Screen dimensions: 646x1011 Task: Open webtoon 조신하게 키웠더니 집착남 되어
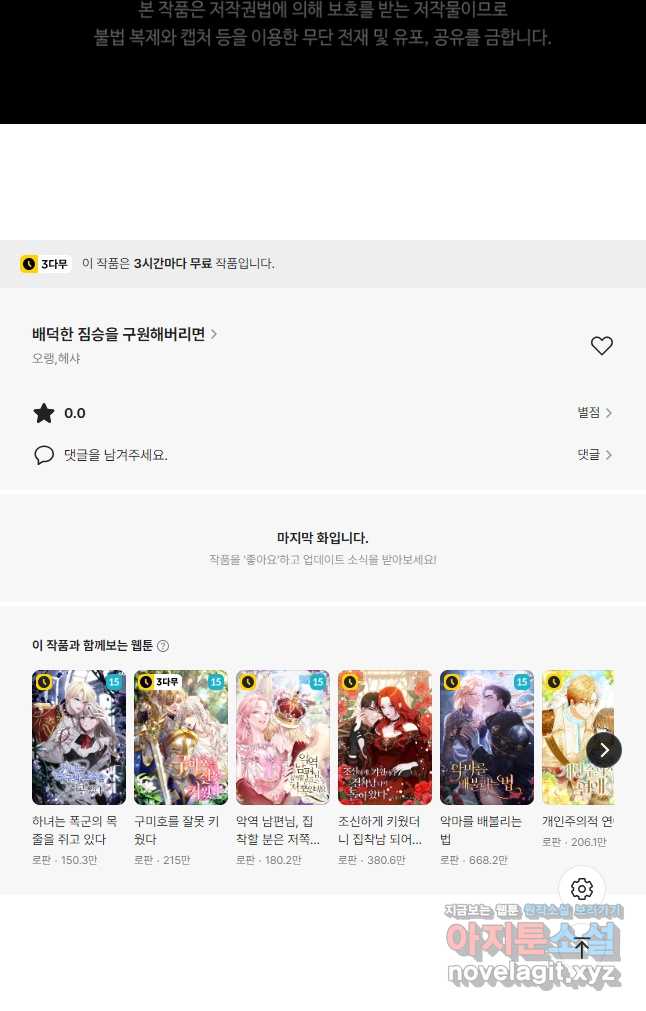click(385, 738)
